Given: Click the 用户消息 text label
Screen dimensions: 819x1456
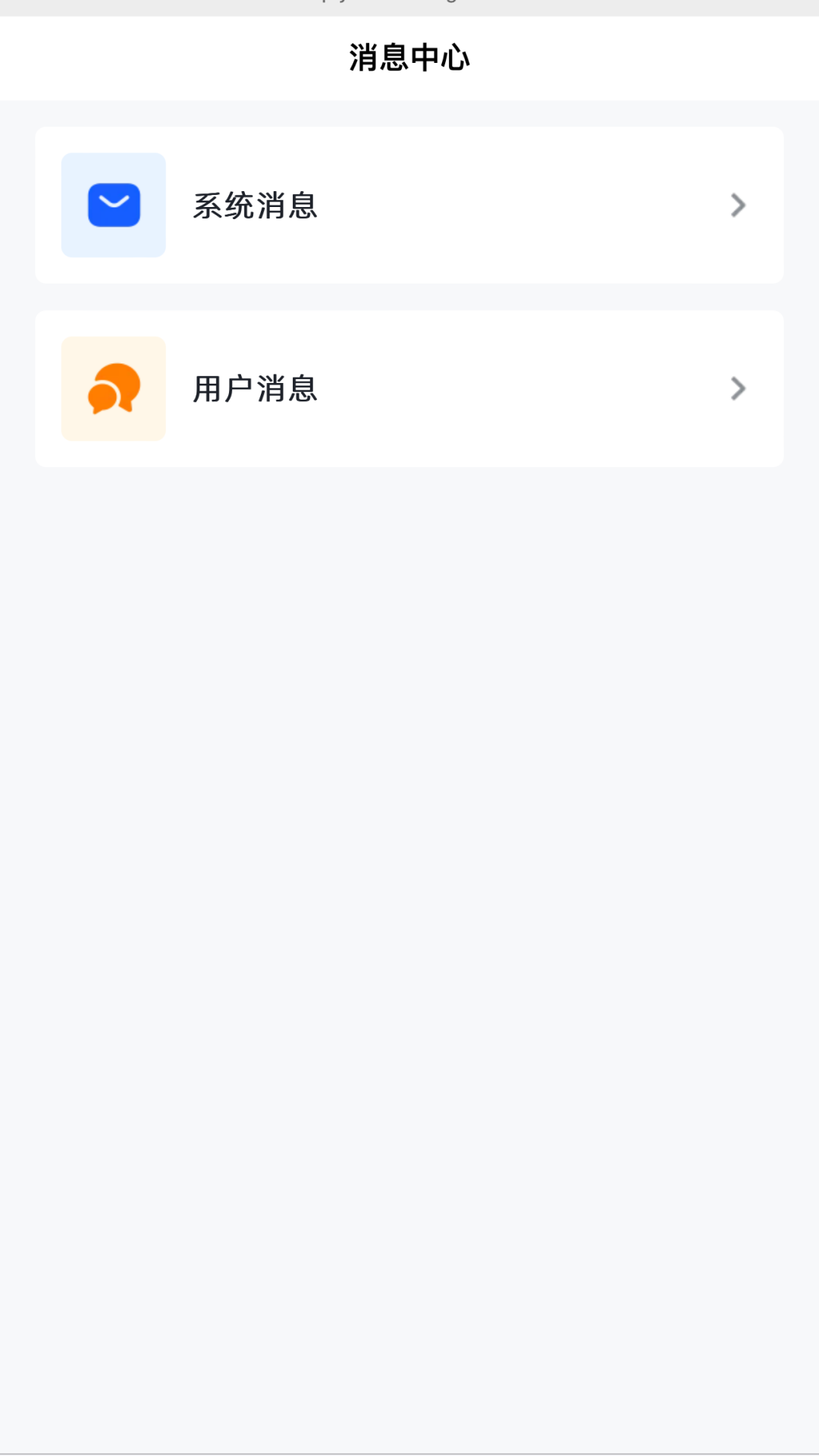Looking at the screenshot, I should click(256, 388).
